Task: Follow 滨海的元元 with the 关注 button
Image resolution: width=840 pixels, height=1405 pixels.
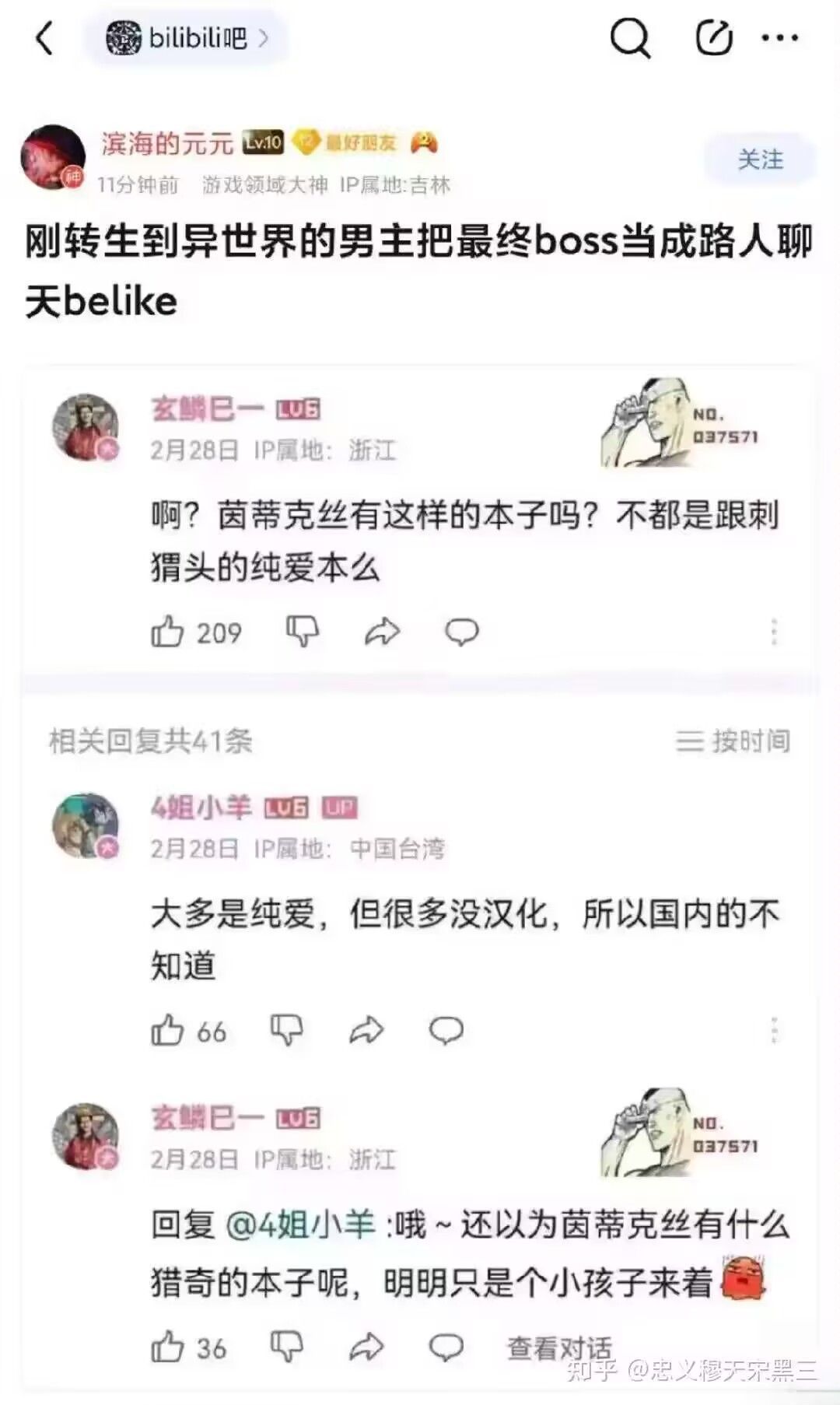Action: click(760, 159)
